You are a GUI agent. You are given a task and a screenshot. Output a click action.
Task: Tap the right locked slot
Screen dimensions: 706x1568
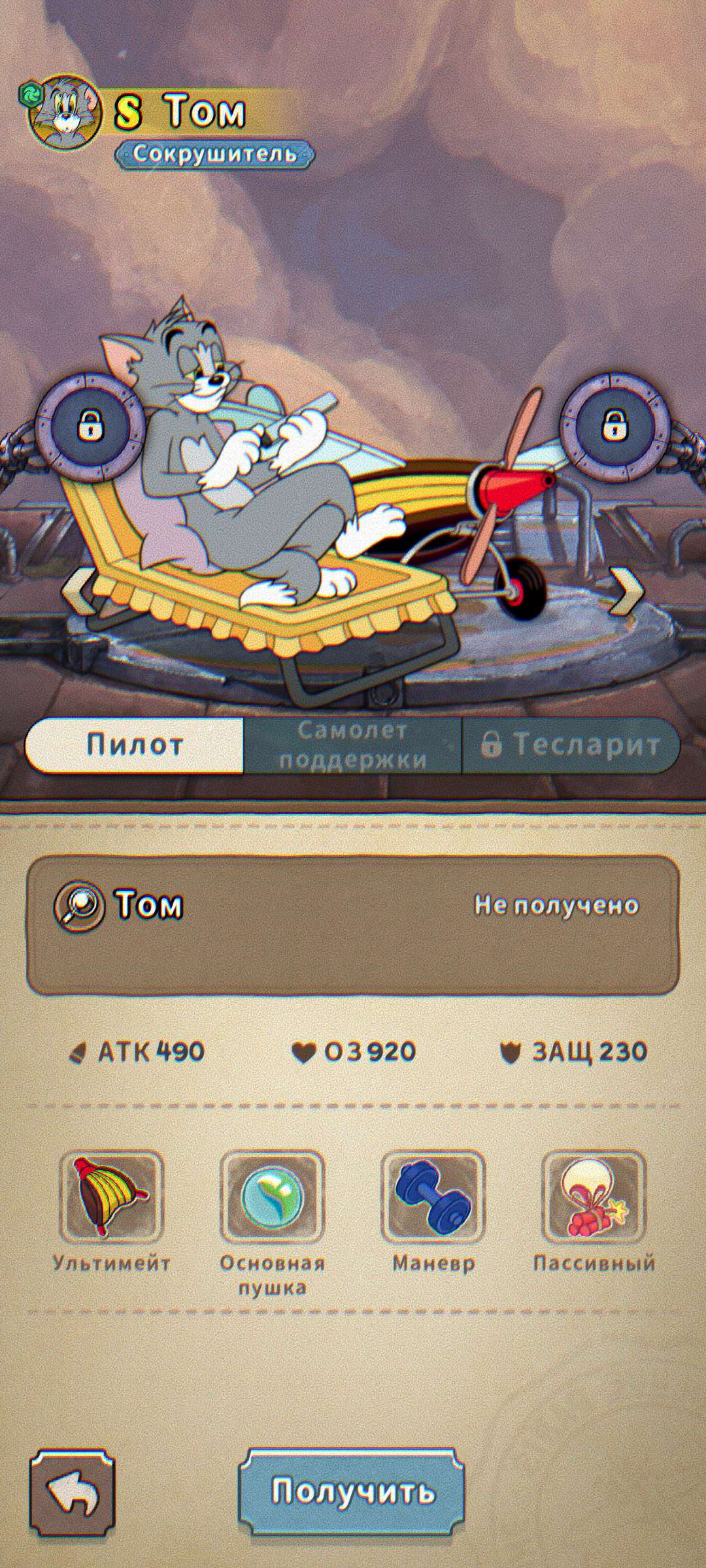(x=614, y=427)
